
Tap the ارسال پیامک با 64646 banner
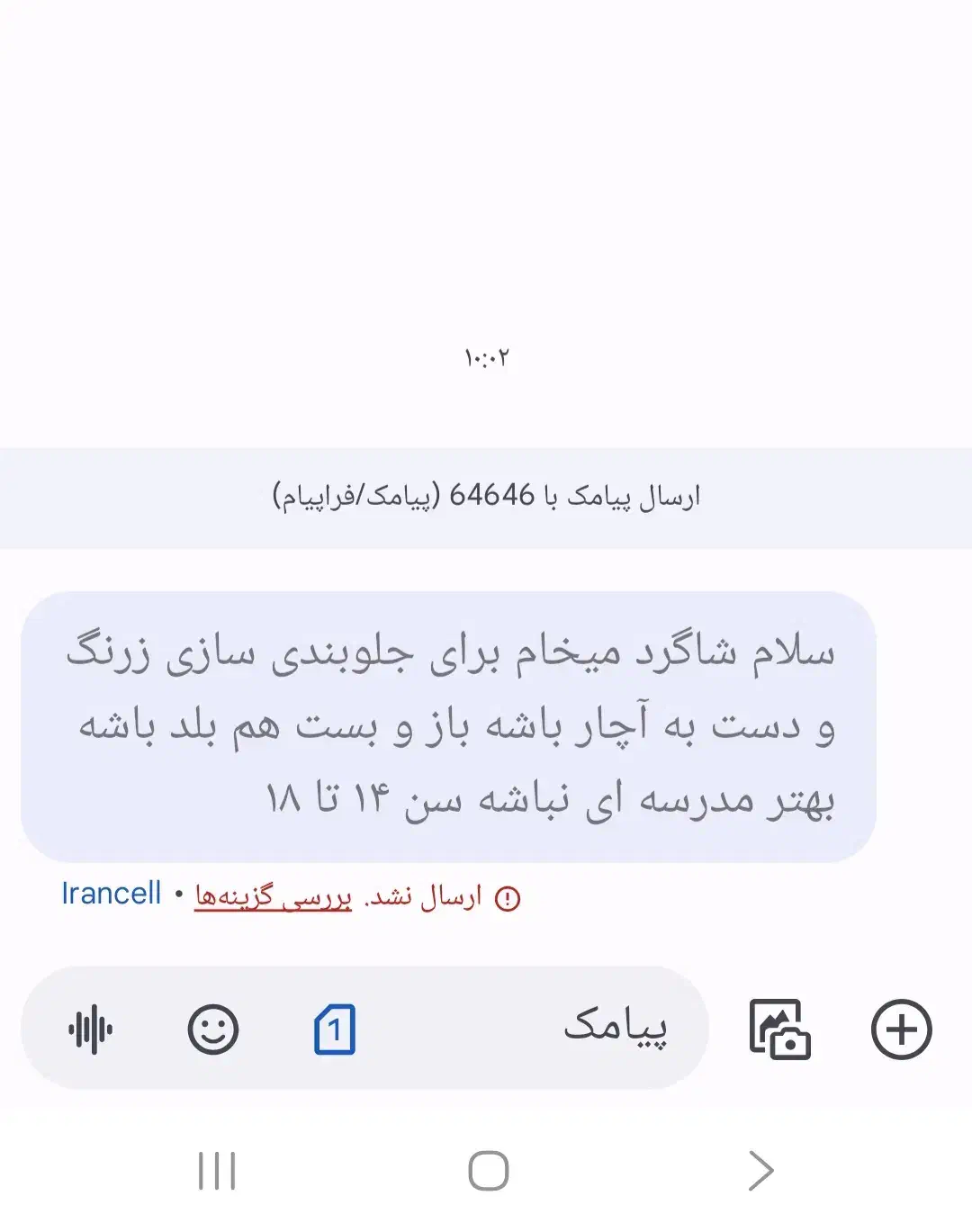click(486, 495)
